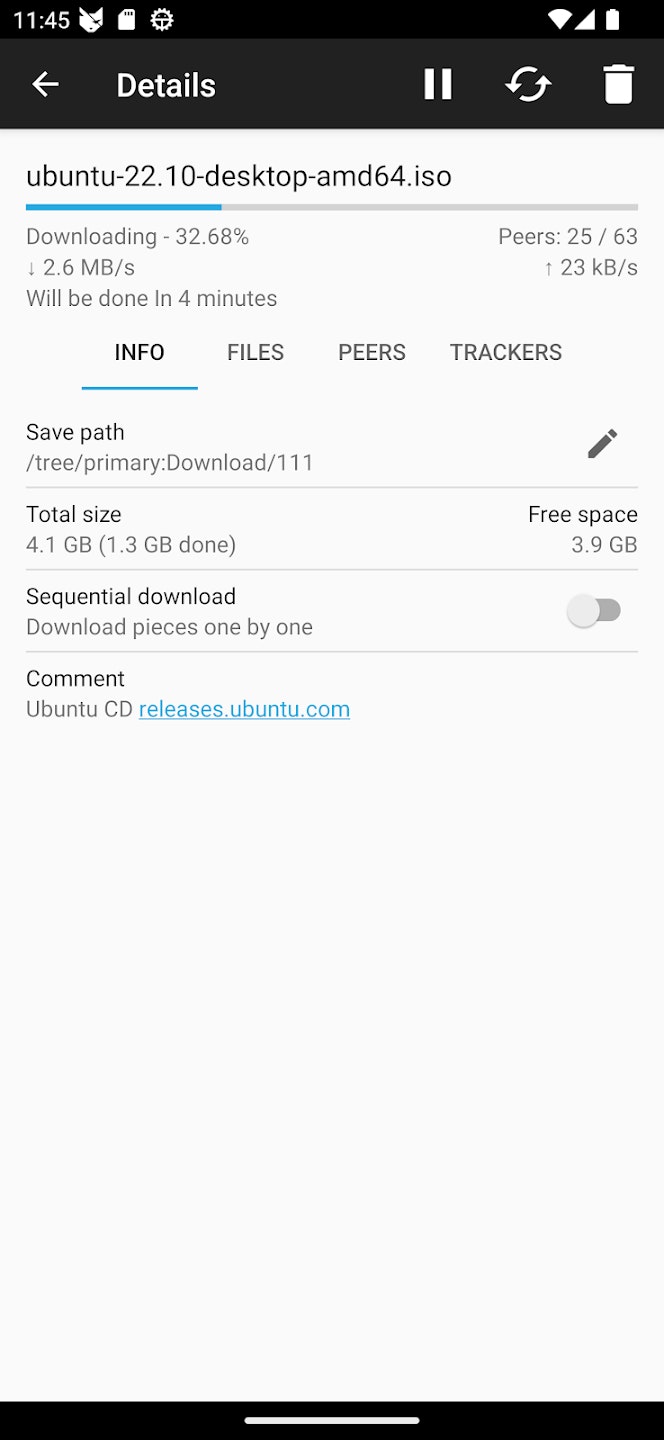Select the INFO tab

click(139, 352)
